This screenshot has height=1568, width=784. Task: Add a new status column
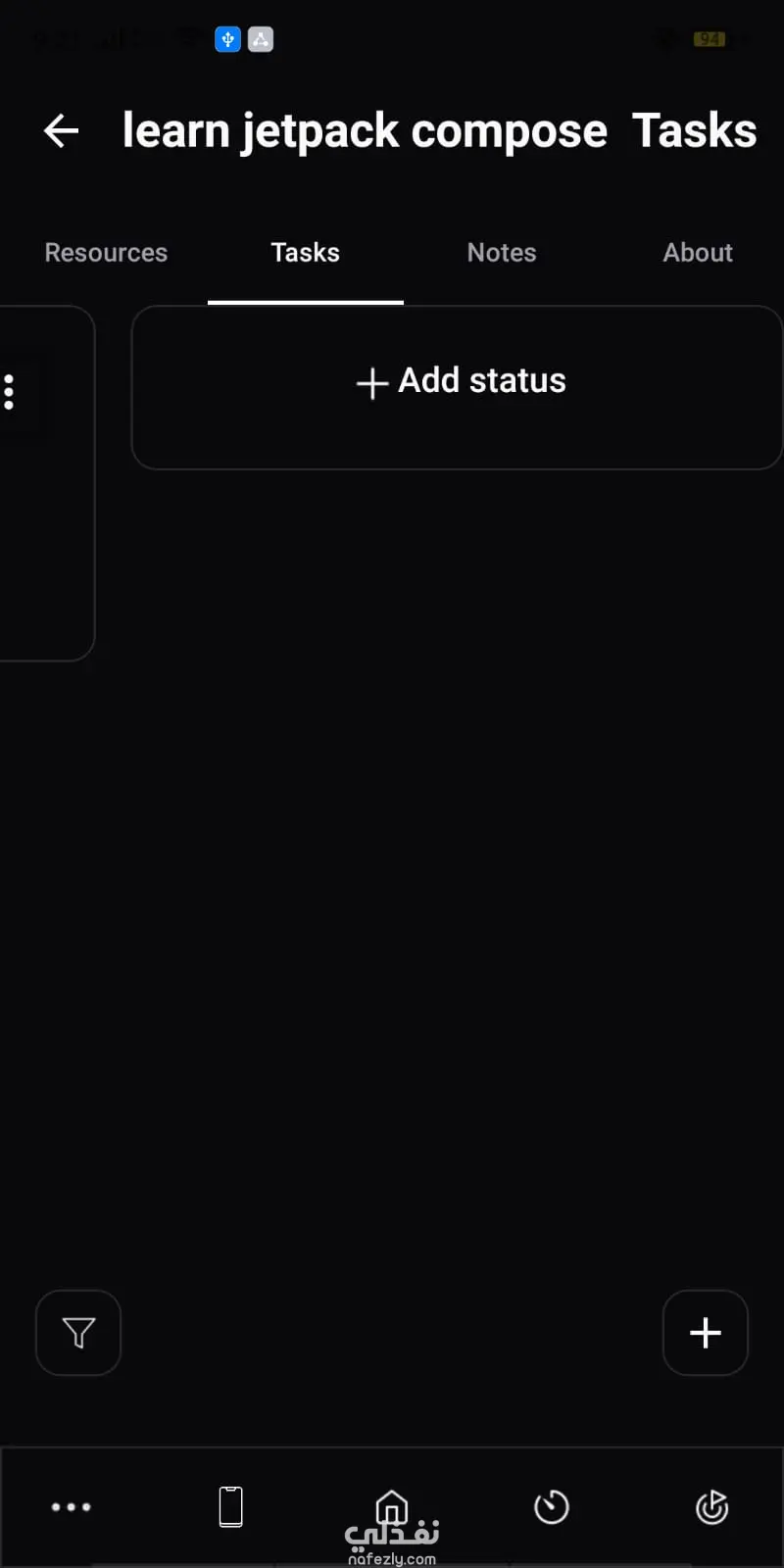click(x=461, y=381)
